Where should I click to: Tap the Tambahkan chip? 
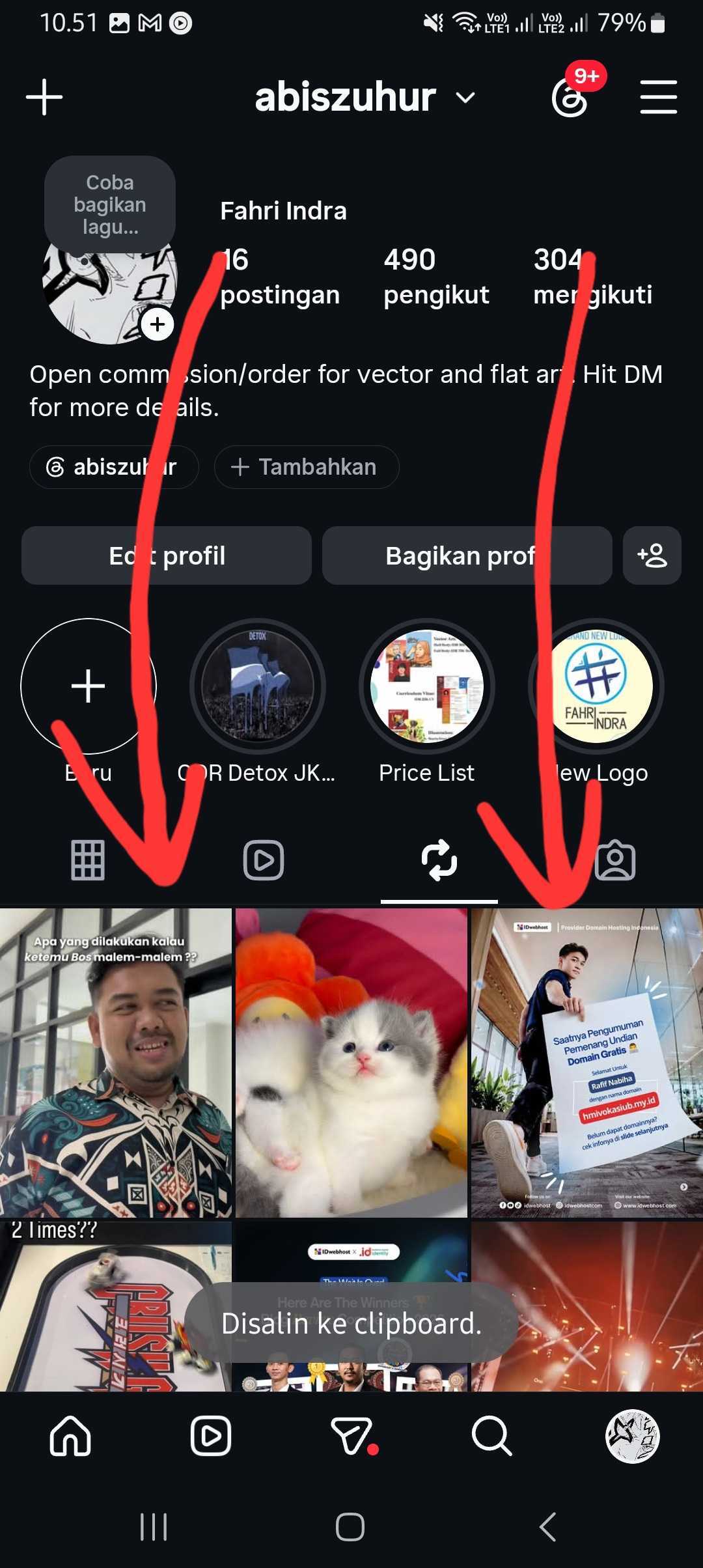click(307, 467)
